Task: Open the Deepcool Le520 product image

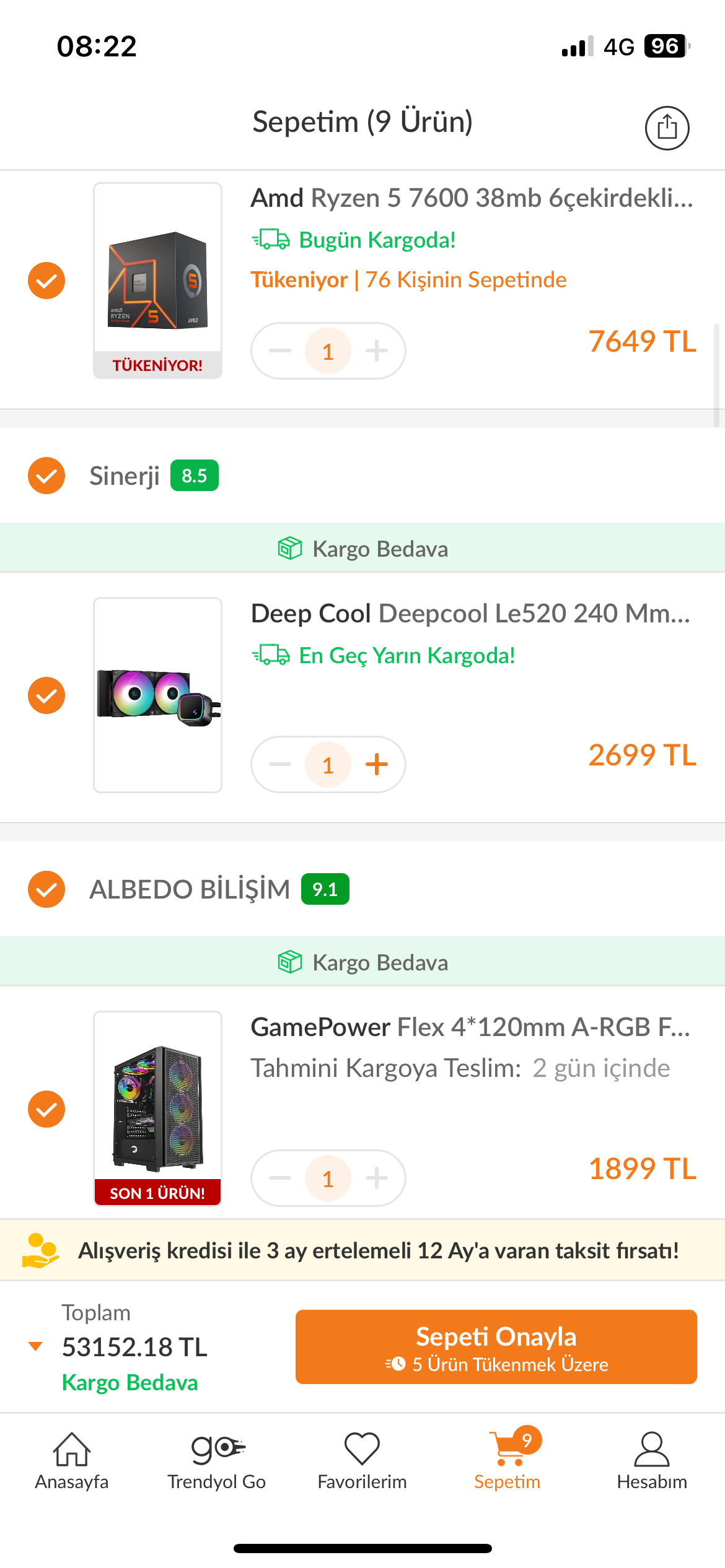Action: click(x=157, y=695)
